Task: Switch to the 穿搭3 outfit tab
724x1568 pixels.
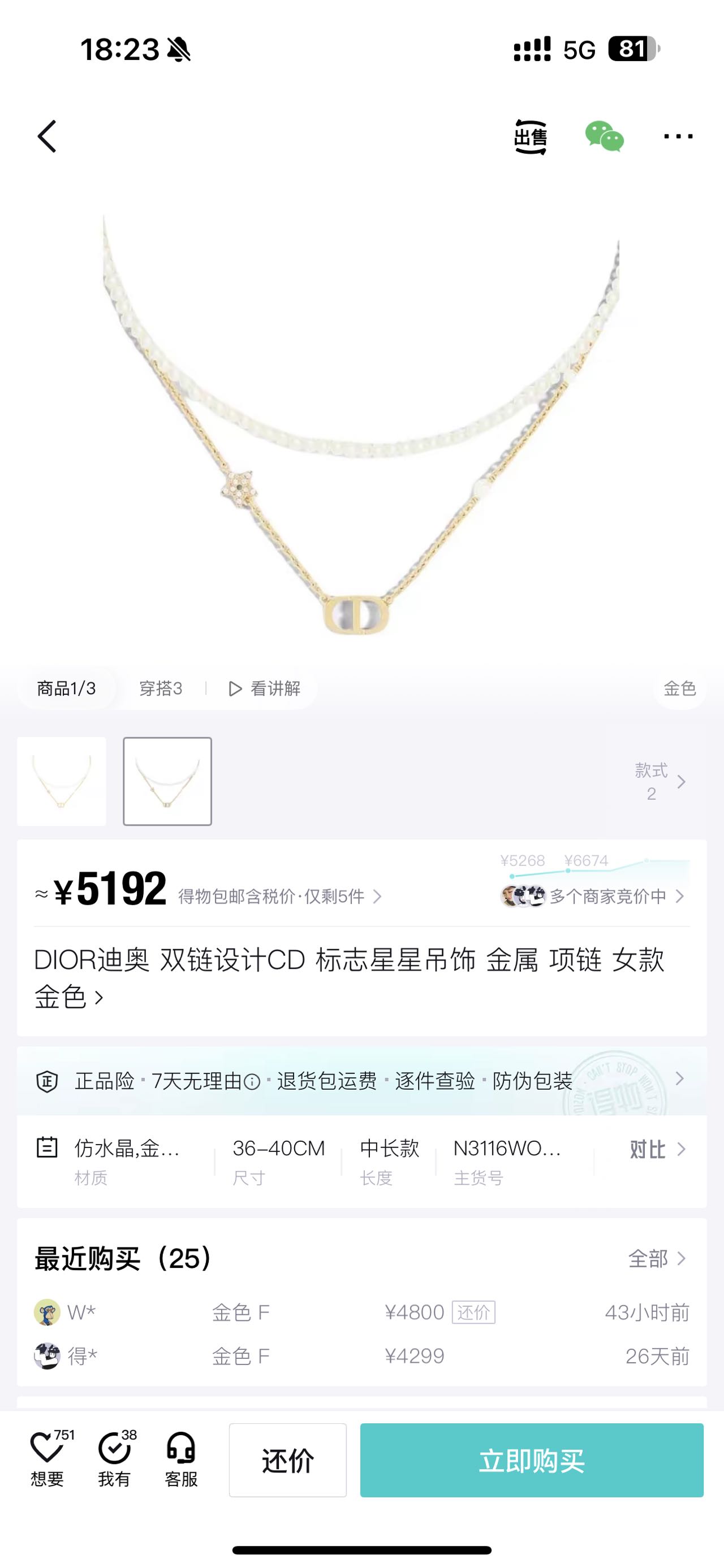Action: point(161,688)
